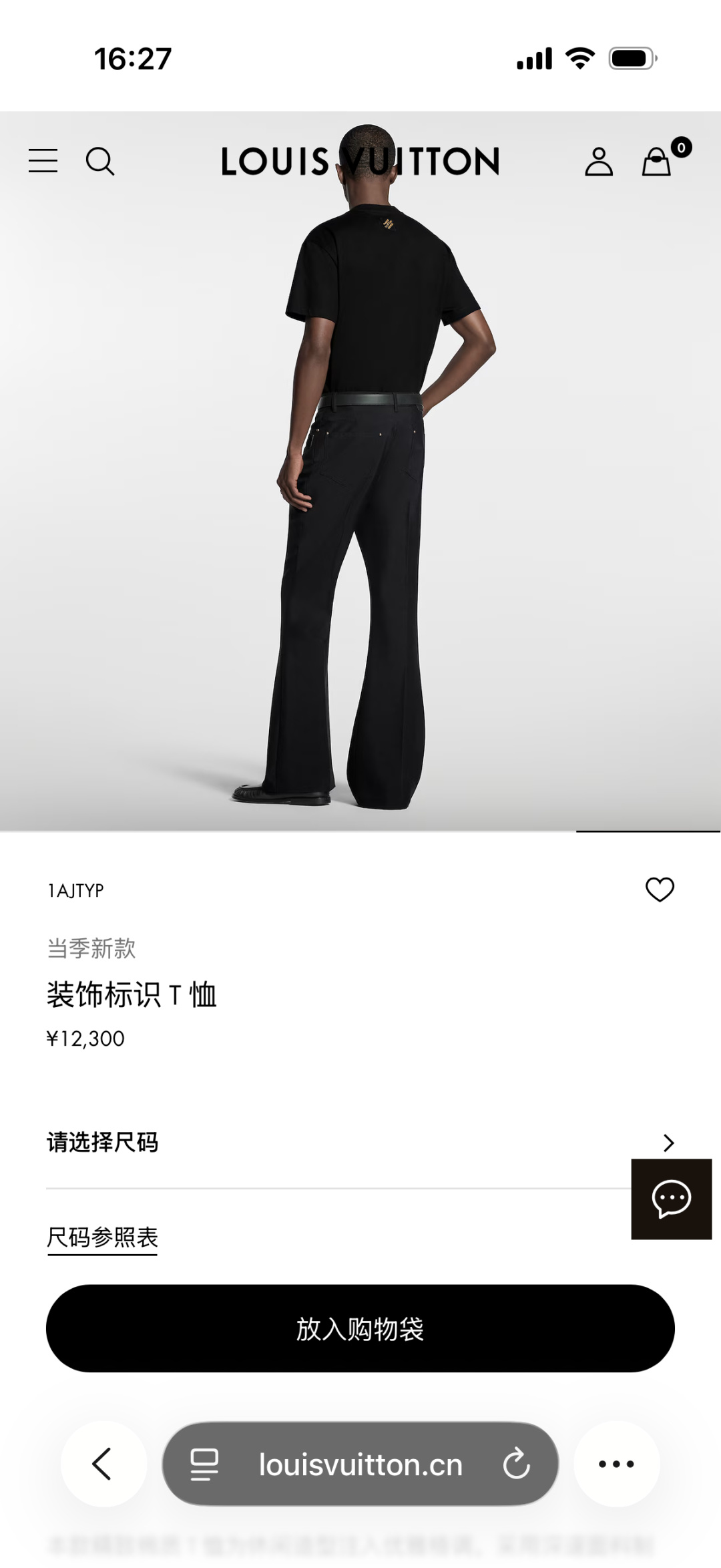Open the site search
Image resolution: width=721 pixels, height=1568 pixels.
click(x=100, y=161)
